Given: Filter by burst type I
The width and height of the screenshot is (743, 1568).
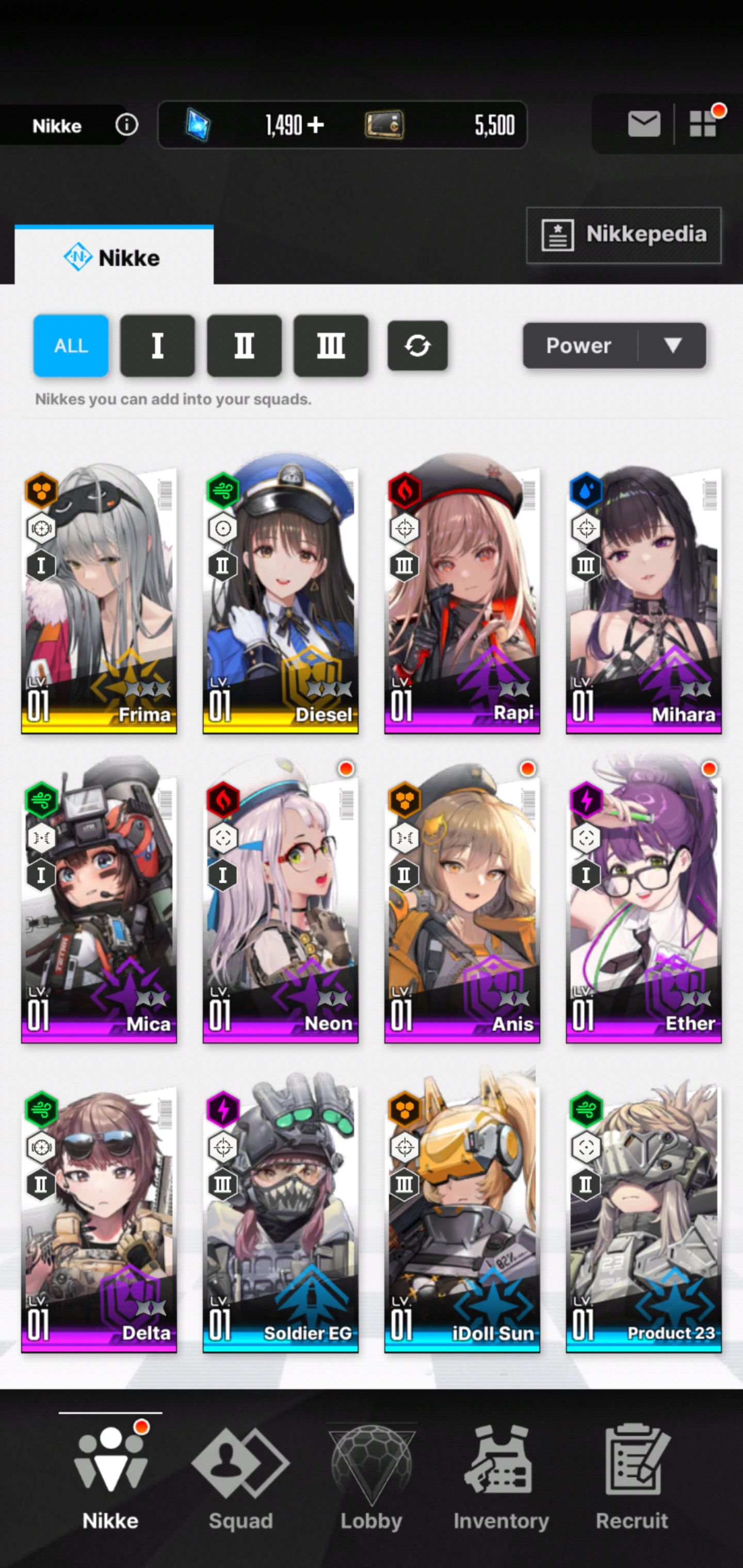Looking at the screenshot, I should pos(158,346).
